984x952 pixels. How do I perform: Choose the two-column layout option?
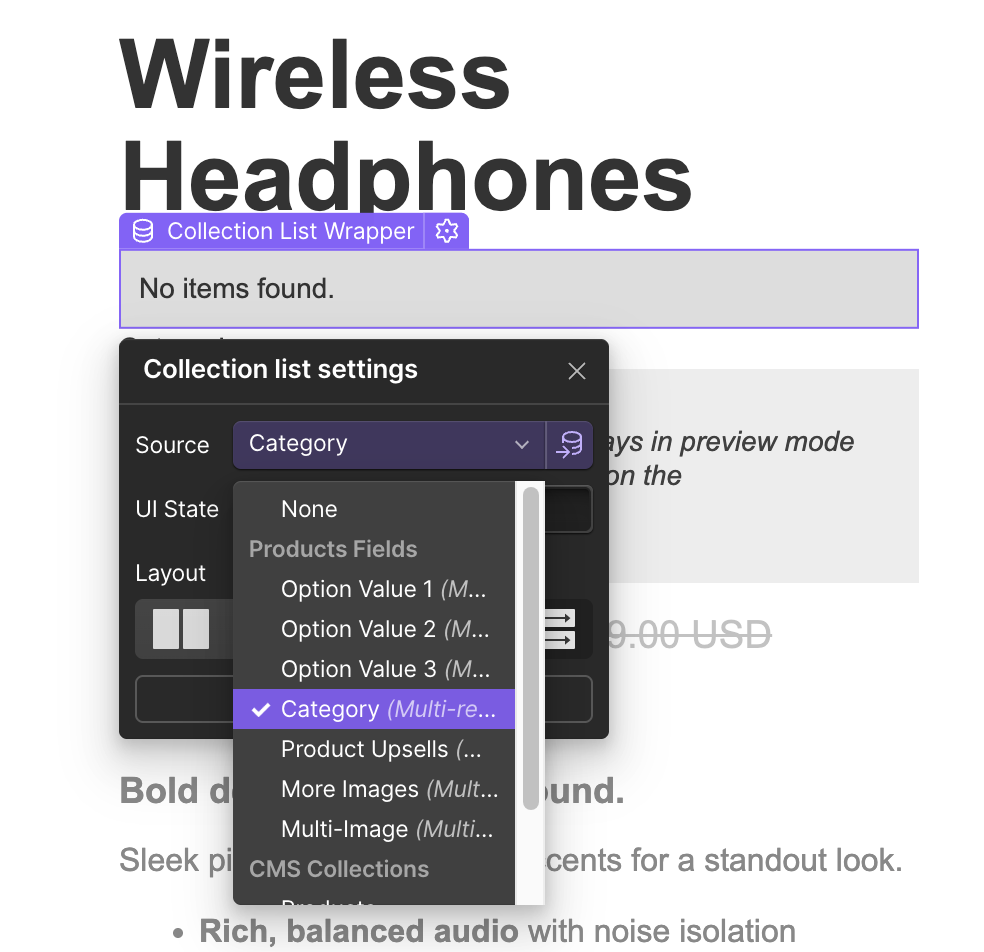click(181, 629)
